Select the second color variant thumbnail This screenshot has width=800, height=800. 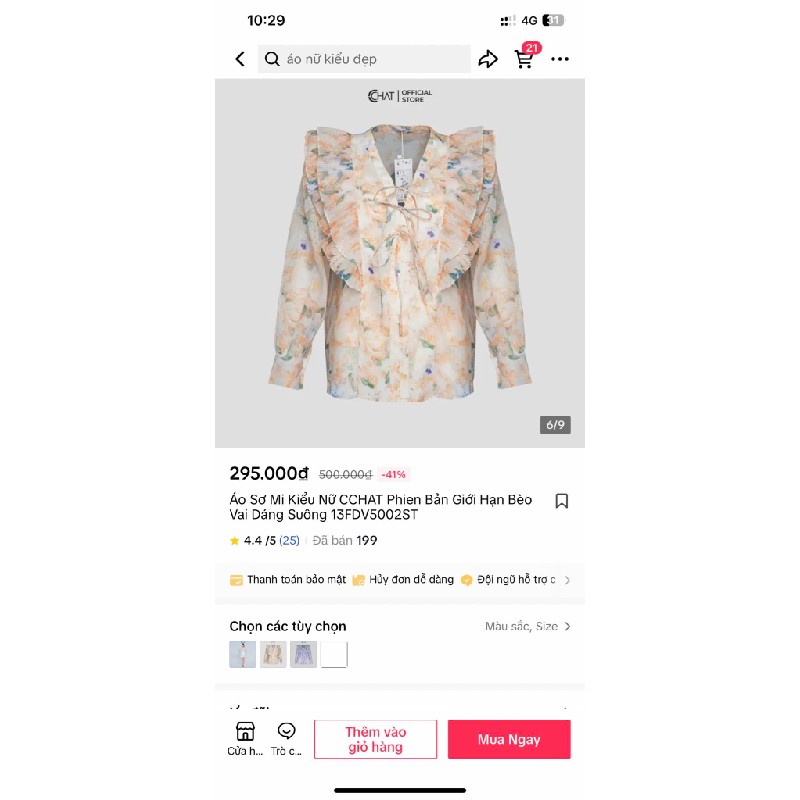[x=273, y=654]
